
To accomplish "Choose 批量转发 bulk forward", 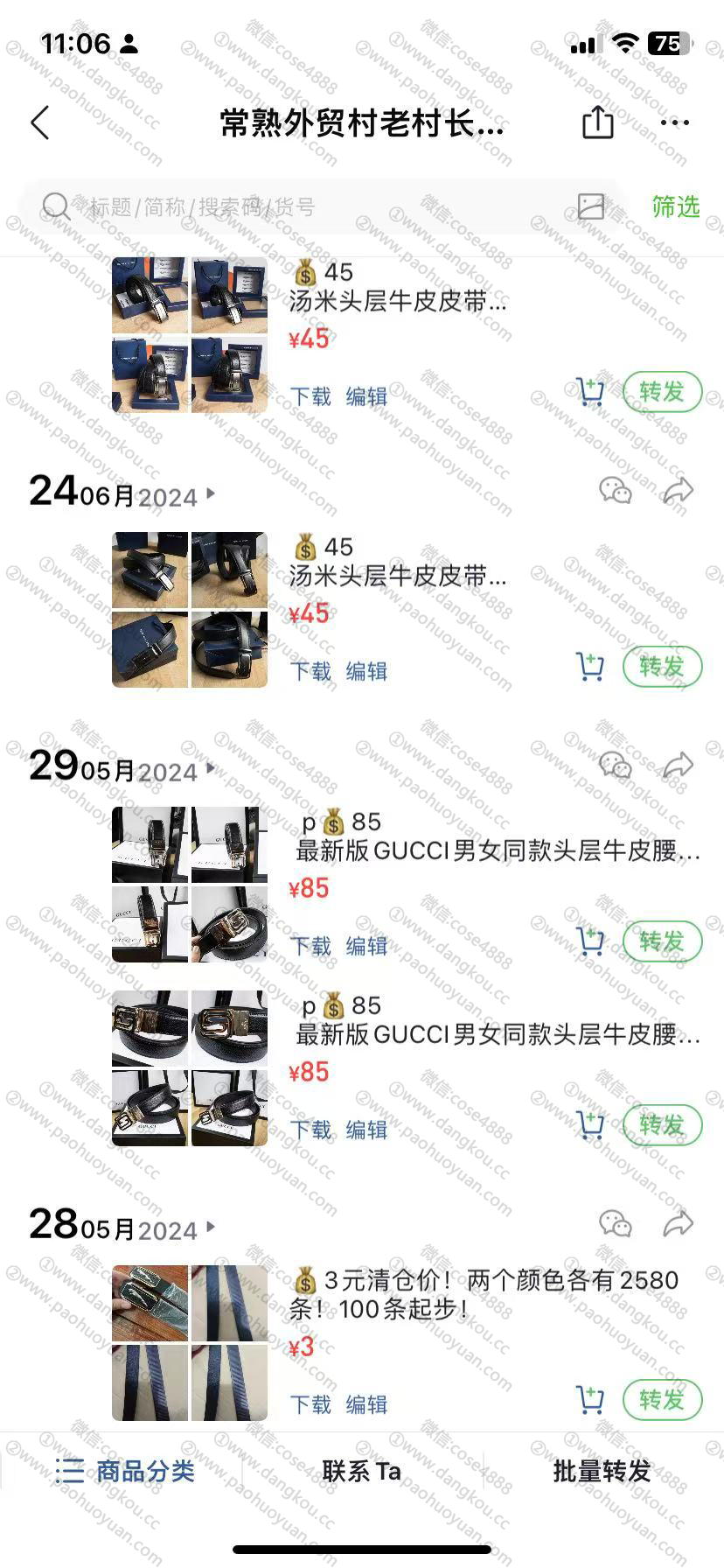I will click(x=602, y=1471).
